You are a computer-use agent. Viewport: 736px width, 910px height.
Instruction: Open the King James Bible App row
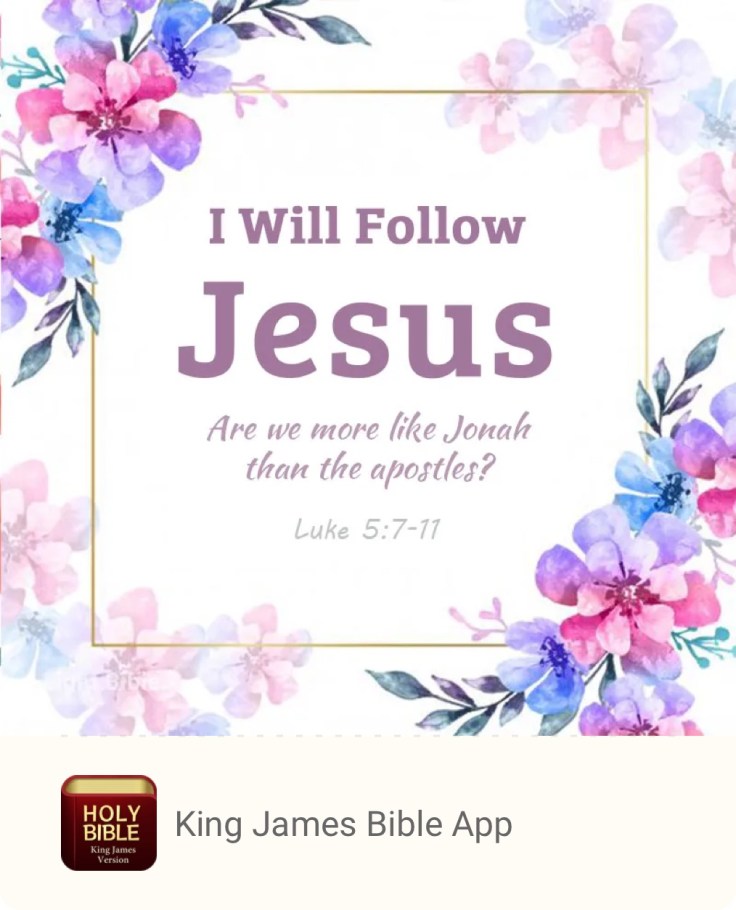point(343,824)
